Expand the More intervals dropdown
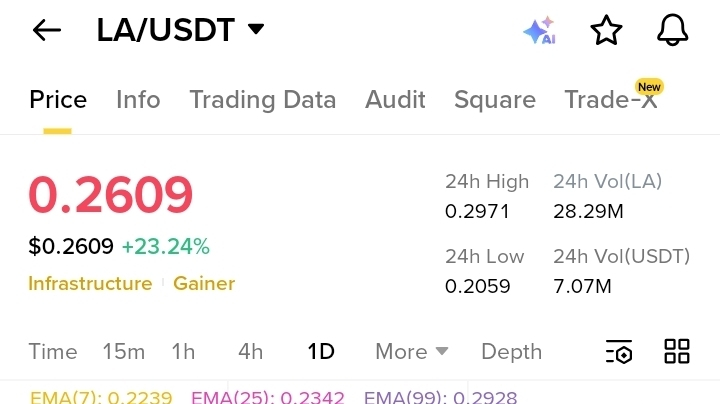The width and height of the screenshot is (720, 404). click(411, 352)
